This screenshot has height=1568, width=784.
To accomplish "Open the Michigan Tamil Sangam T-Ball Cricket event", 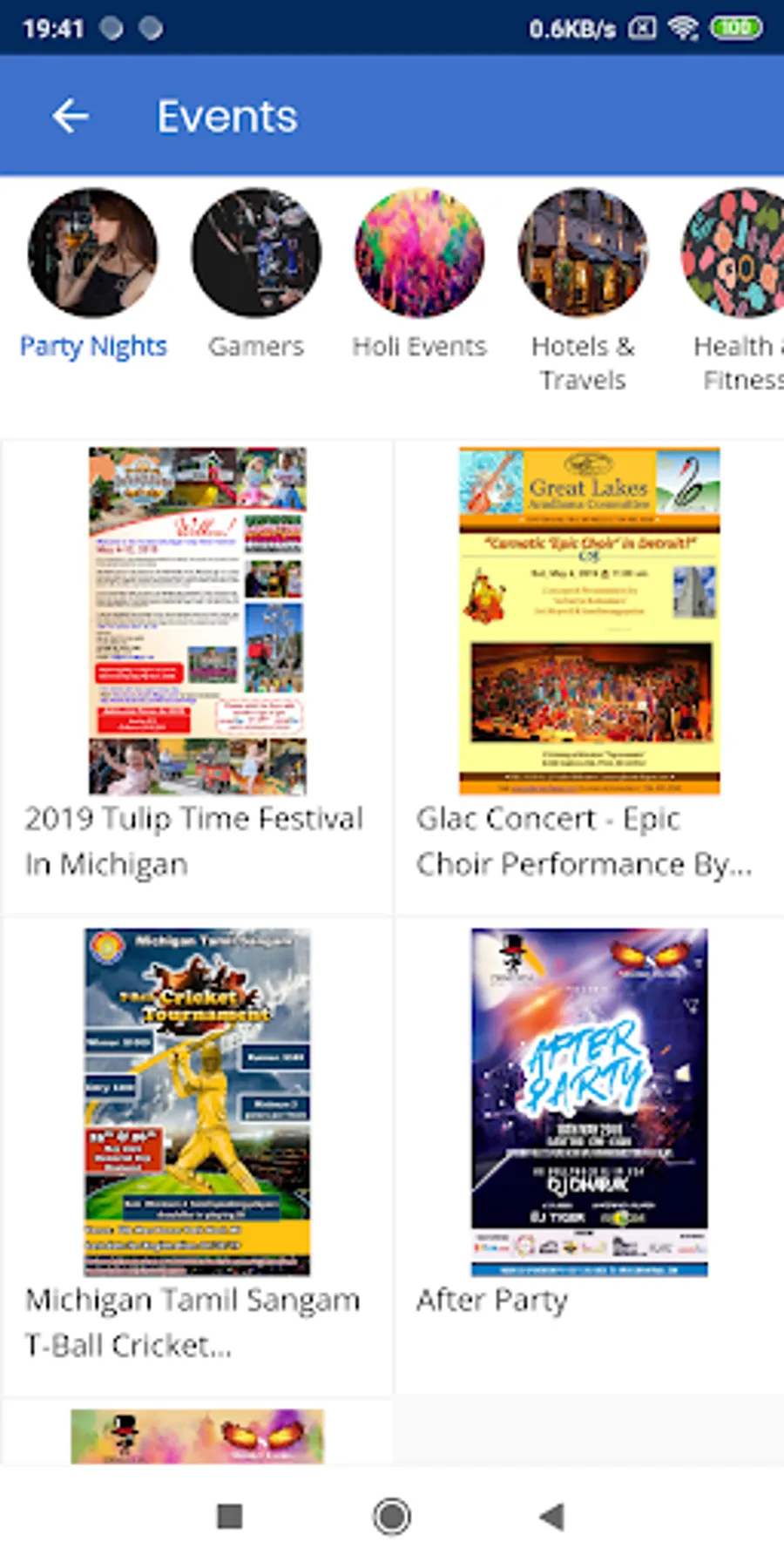I will (198, 1156).
